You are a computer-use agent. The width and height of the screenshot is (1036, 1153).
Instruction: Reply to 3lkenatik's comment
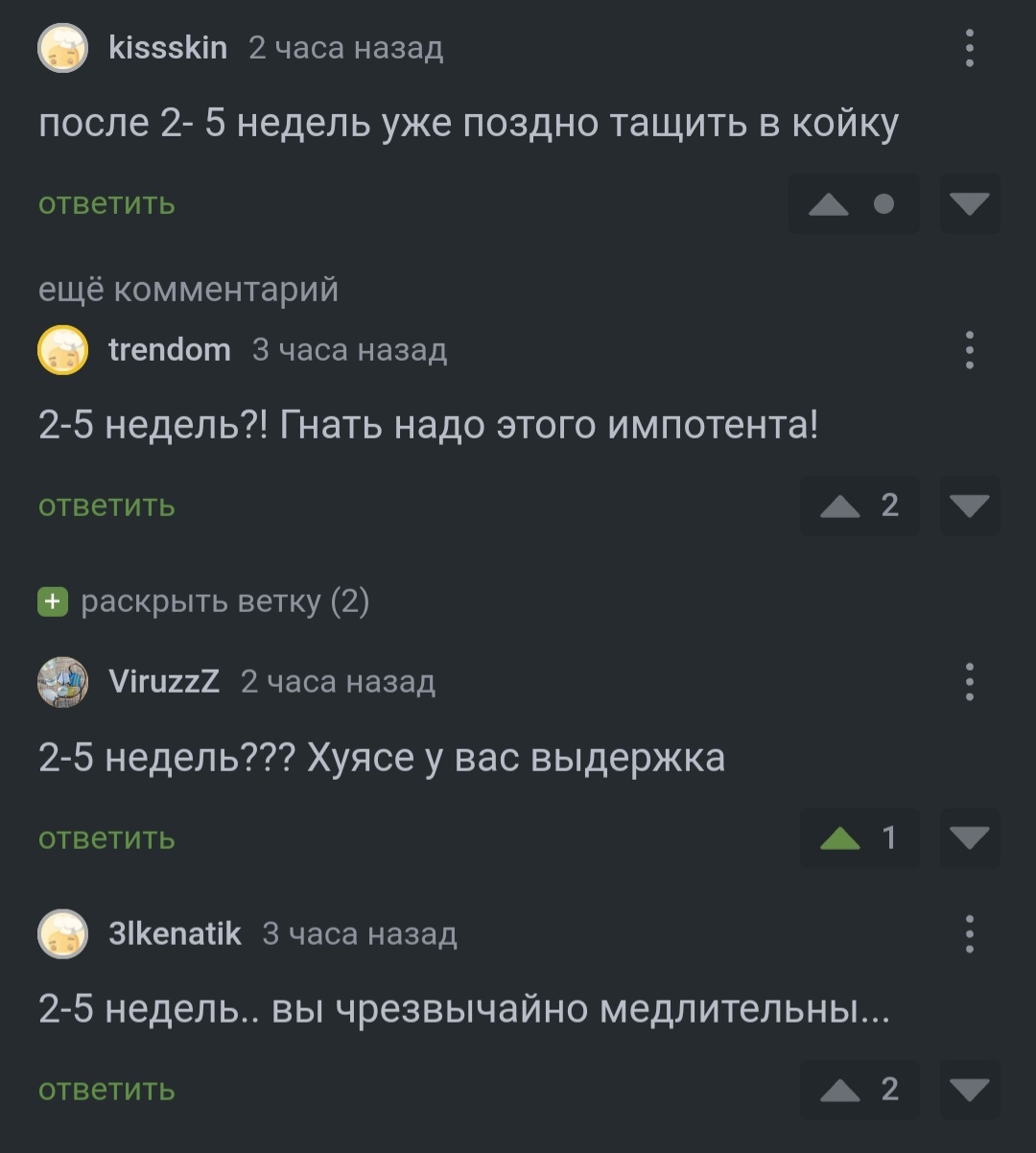click(x=106, y=1090)
